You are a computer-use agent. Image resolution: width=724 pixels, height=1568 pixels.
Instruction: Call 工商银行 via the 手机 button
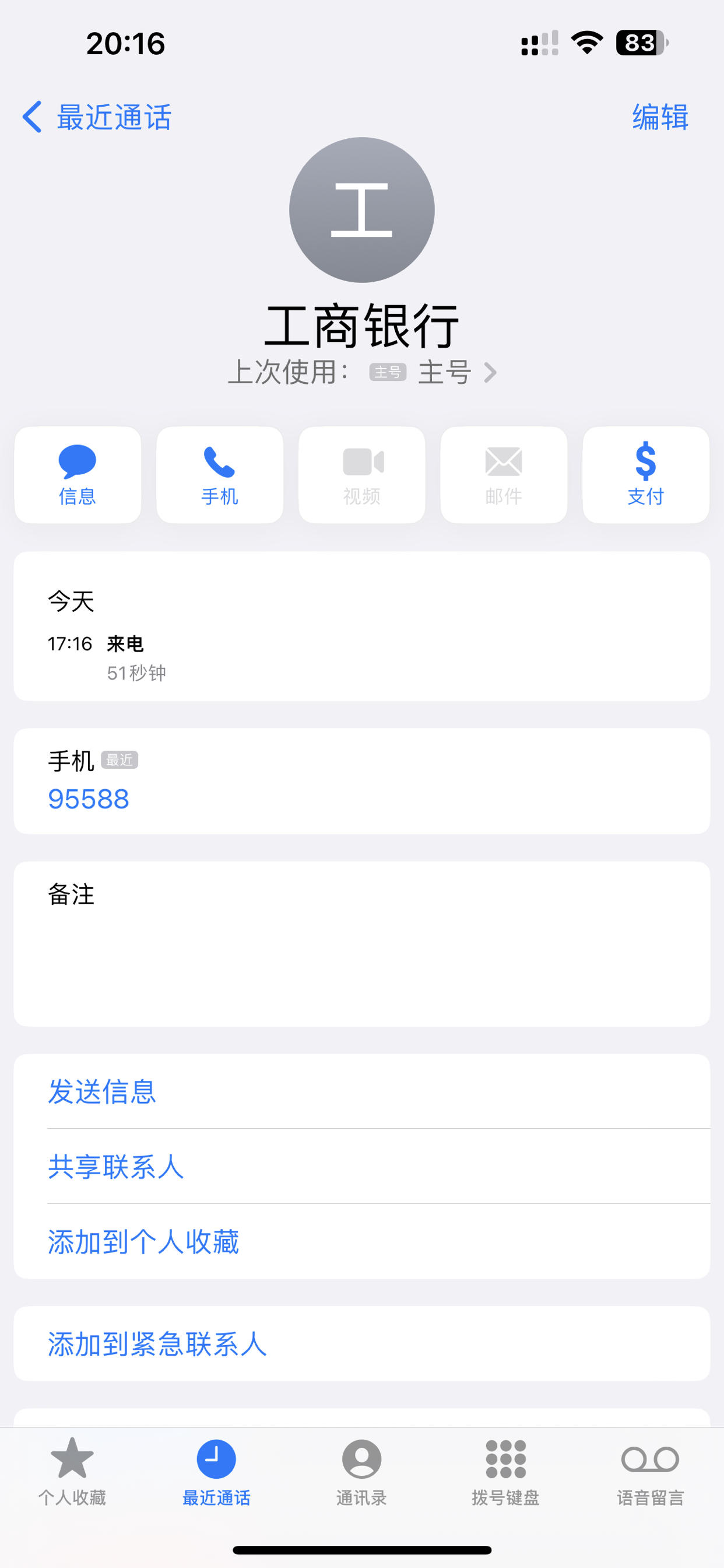(x=220, y=475)
